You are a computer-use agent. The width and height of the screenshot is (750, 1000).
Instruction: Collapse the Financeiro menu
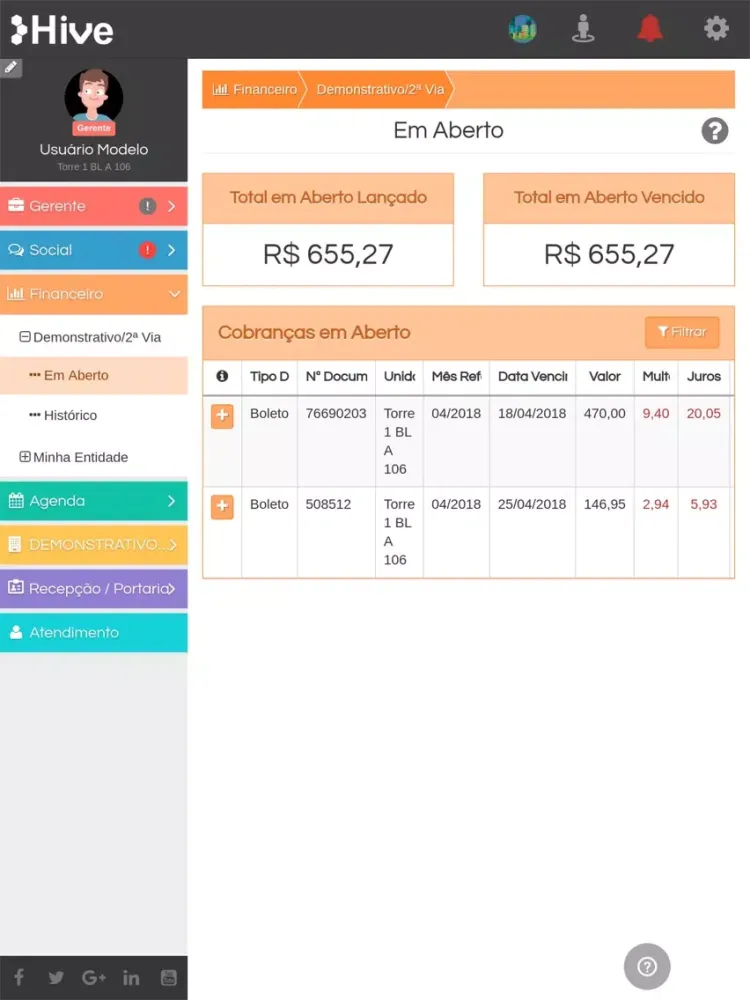click(x=93, y=294)
